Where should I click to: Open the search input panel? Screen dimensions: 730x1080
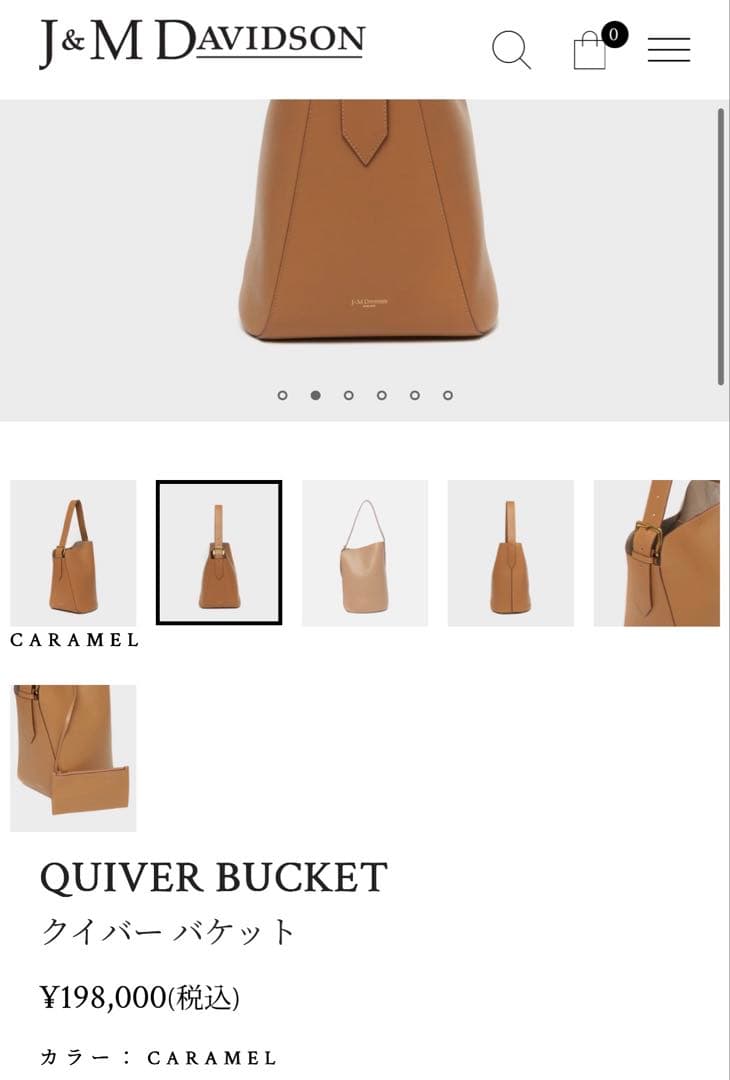[513, 49]
